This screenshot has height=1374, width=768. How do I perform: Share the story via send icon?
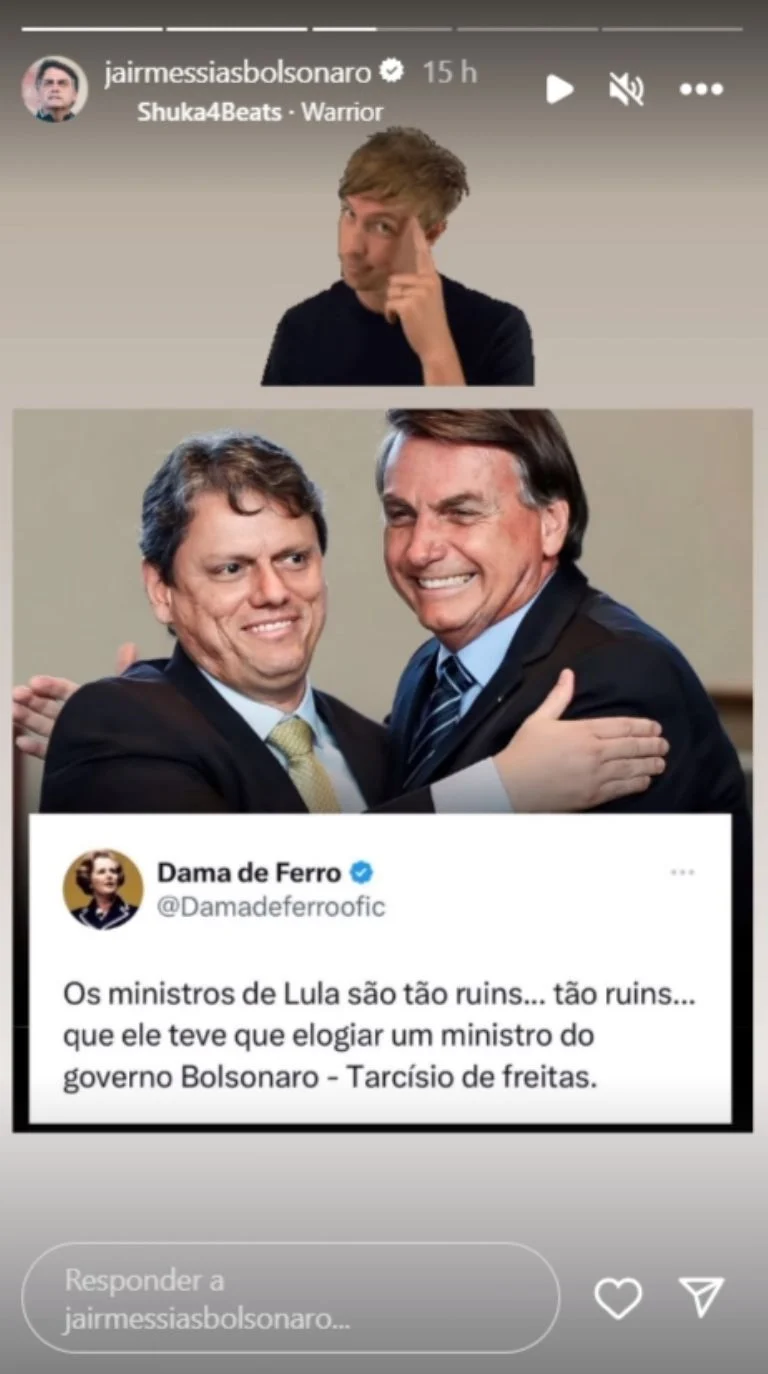click(x=701, y=1297)
